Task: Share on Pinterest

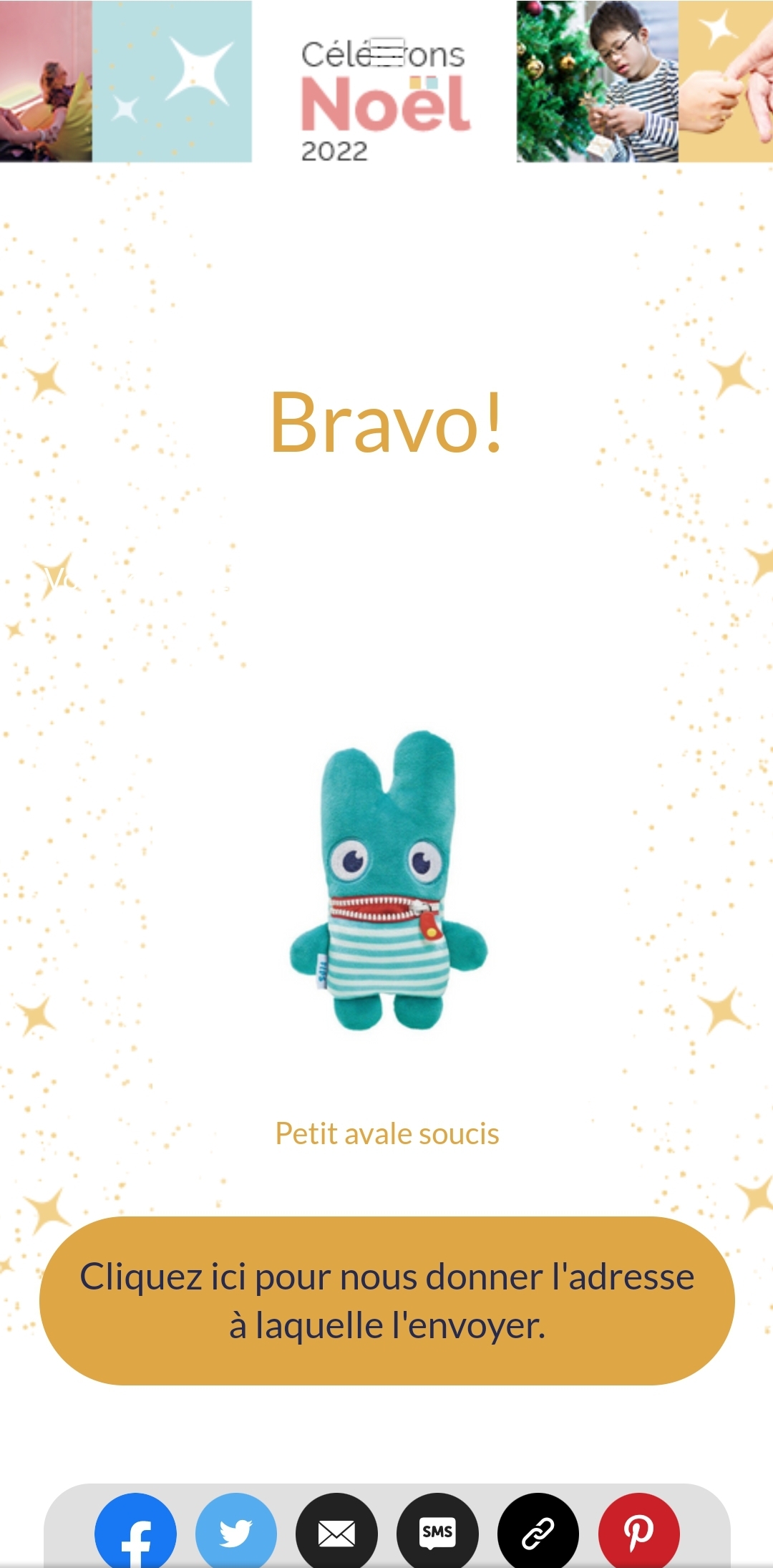Action: pos(639,1532)
